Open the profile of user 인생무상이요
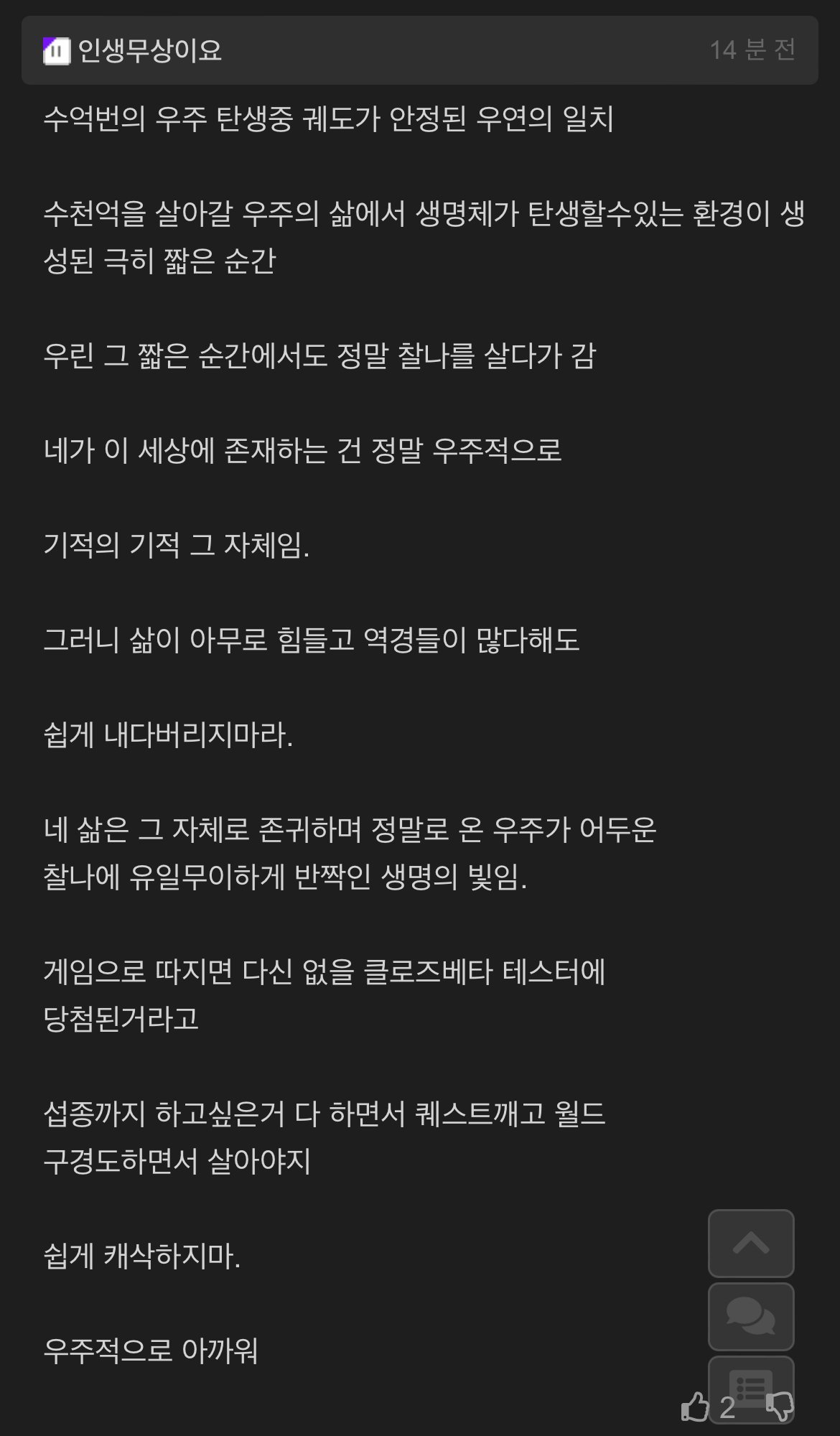The height and width of the screenshot is (1436, 840). (149, 50)
